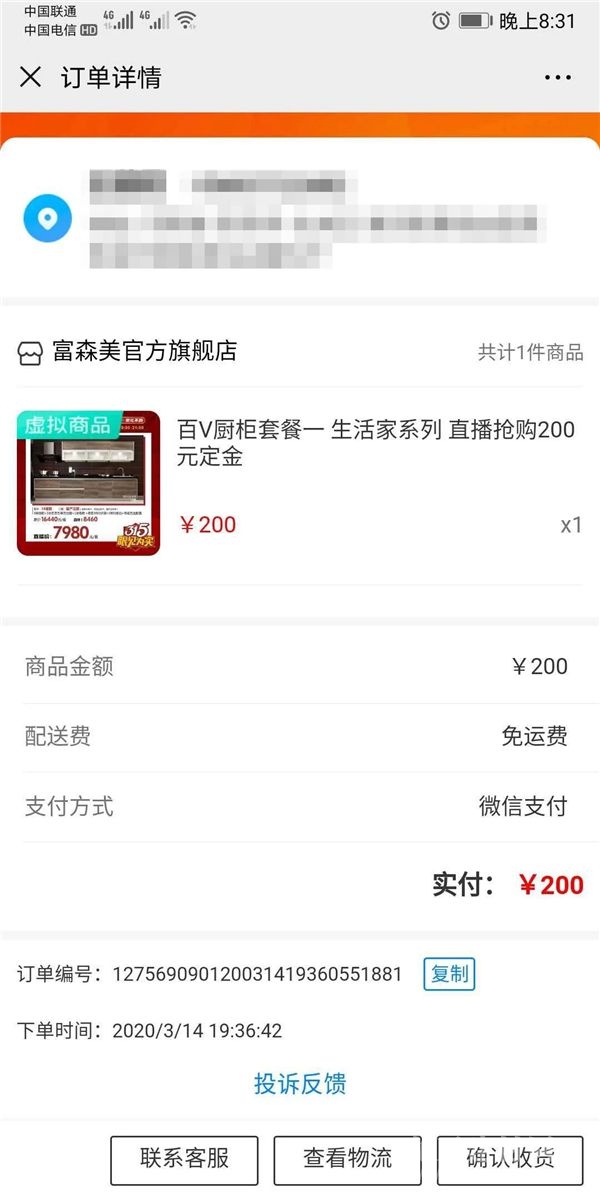Confirm receipt with 确认收货
Image resolution: width=600 pixels, height=1200 pixels.
pos(510,1160)
